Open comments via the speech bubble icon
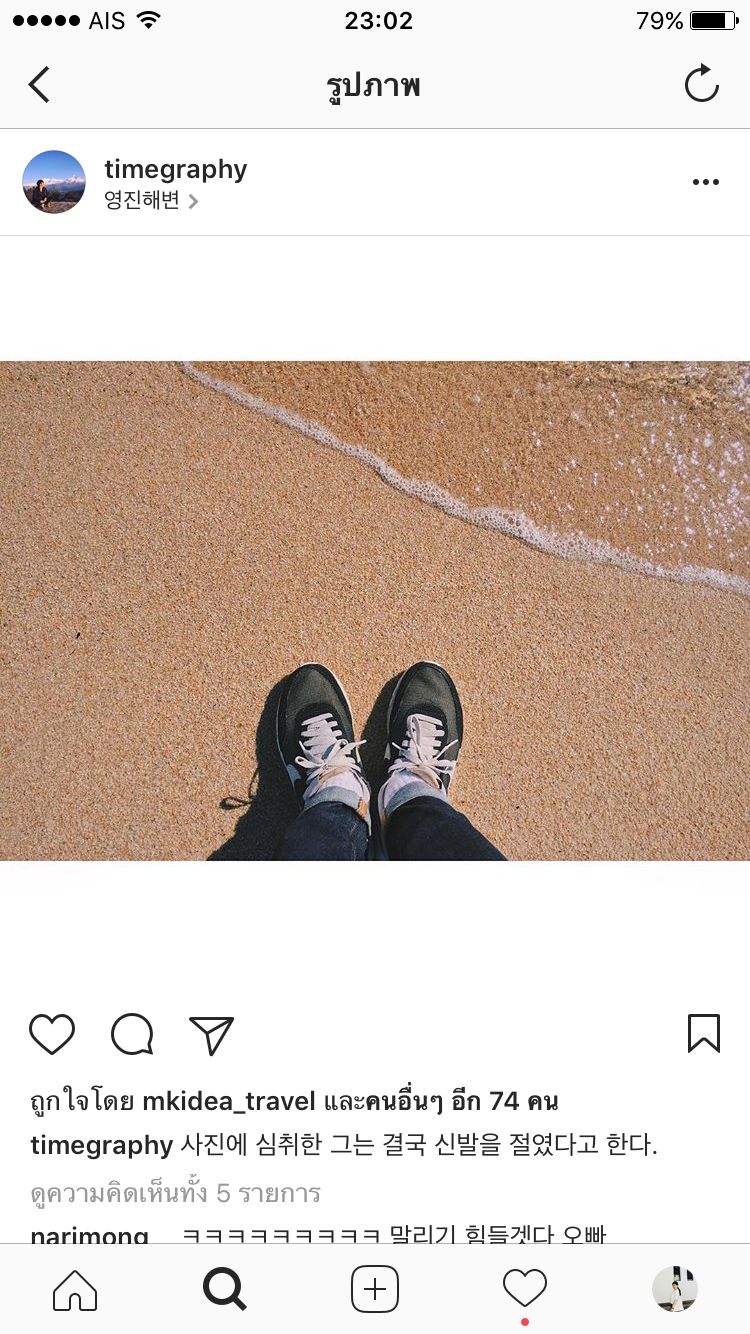The image size is (750, 1334). pos(132,1034)
